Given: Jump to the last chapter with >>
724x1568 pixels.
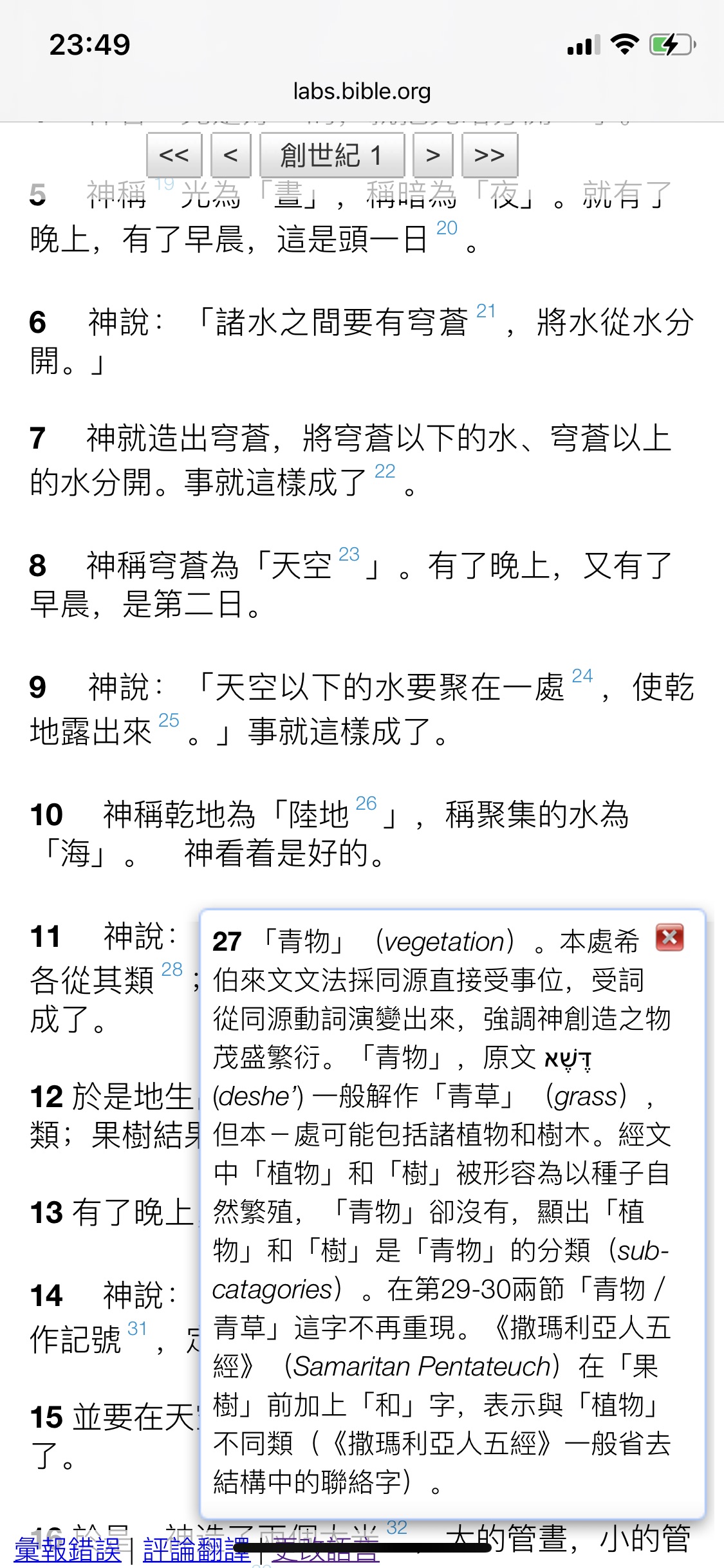Looking at the screenshot, I should click(x=489, y=155).
